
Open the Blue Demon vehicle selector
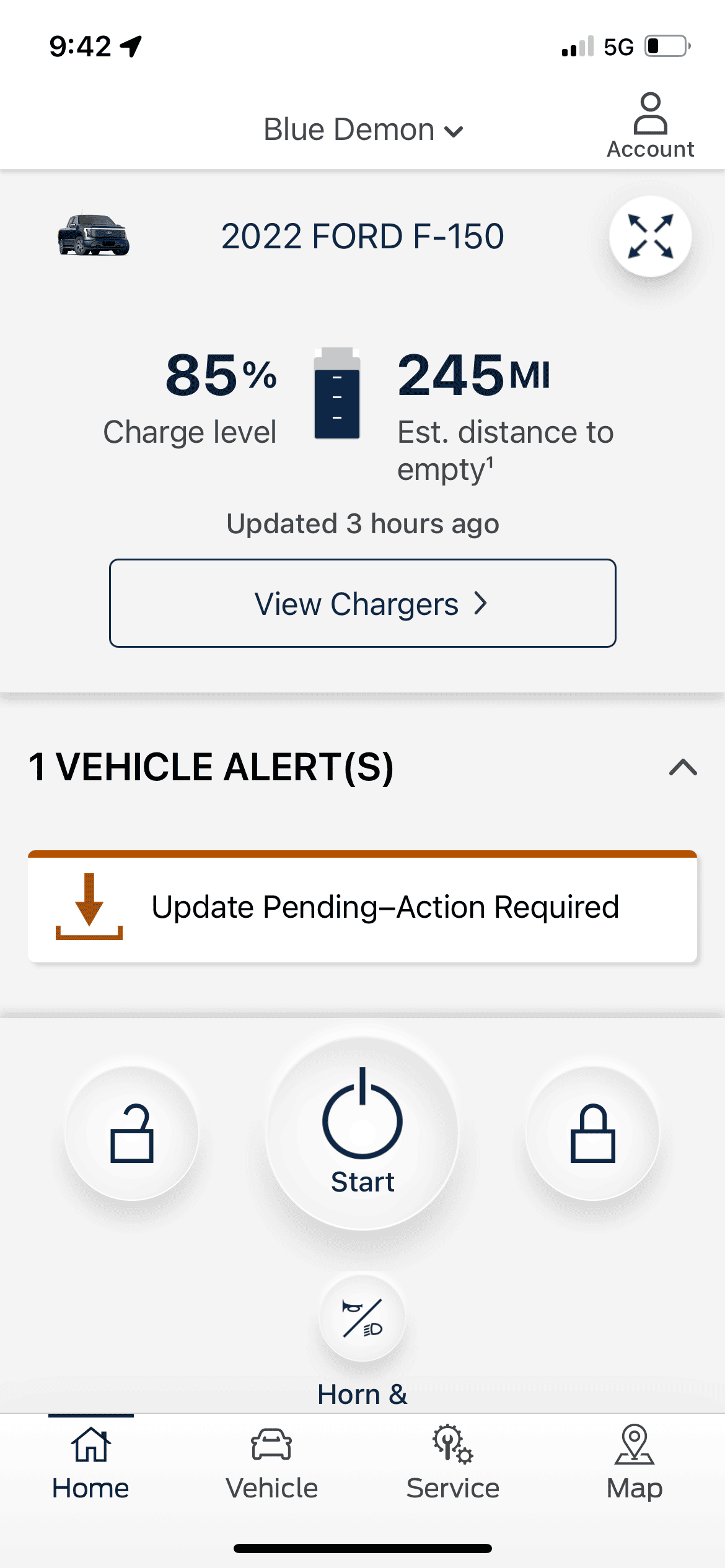pos(362,130)
